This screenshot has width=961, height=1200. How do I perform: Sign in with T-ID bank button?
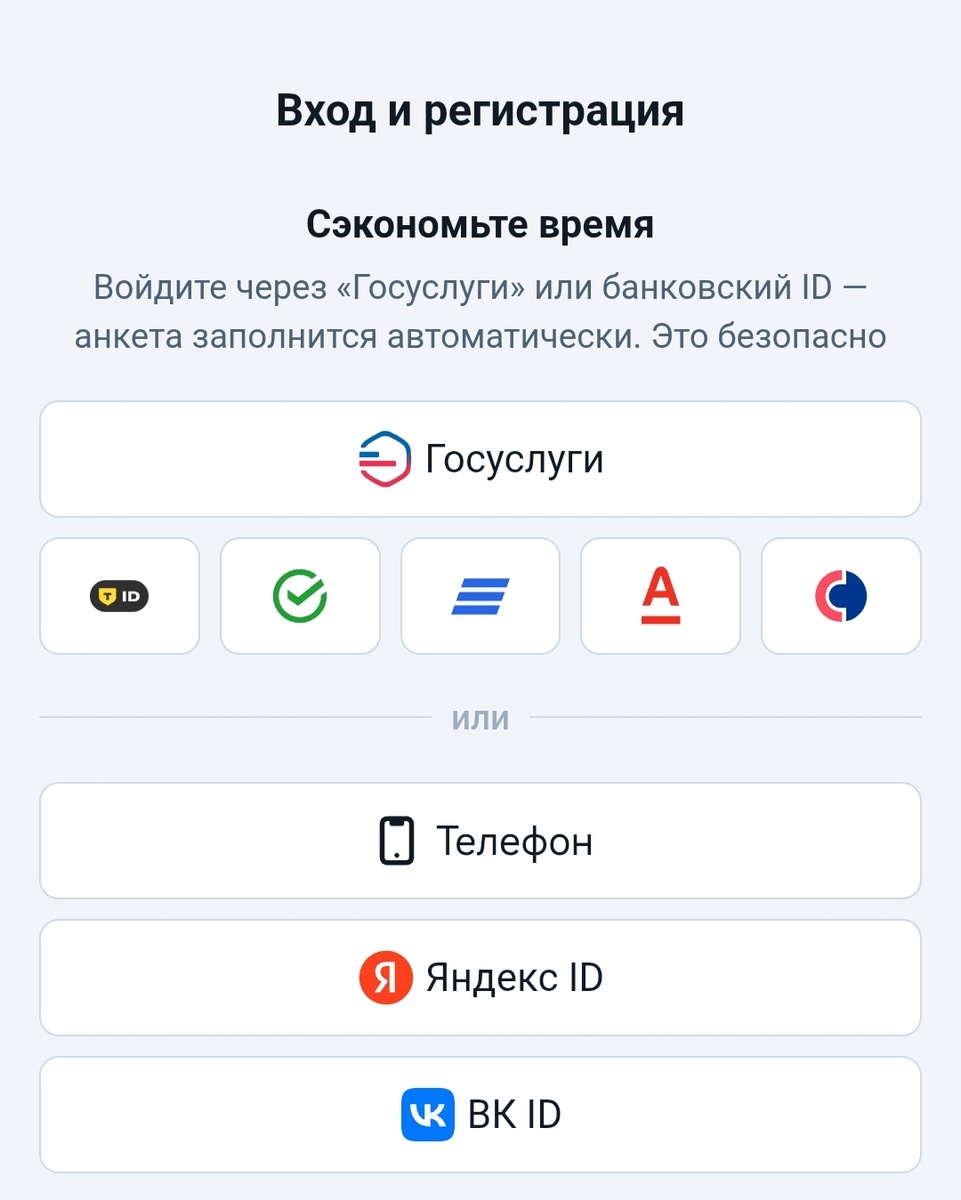[x=120, y=596]
